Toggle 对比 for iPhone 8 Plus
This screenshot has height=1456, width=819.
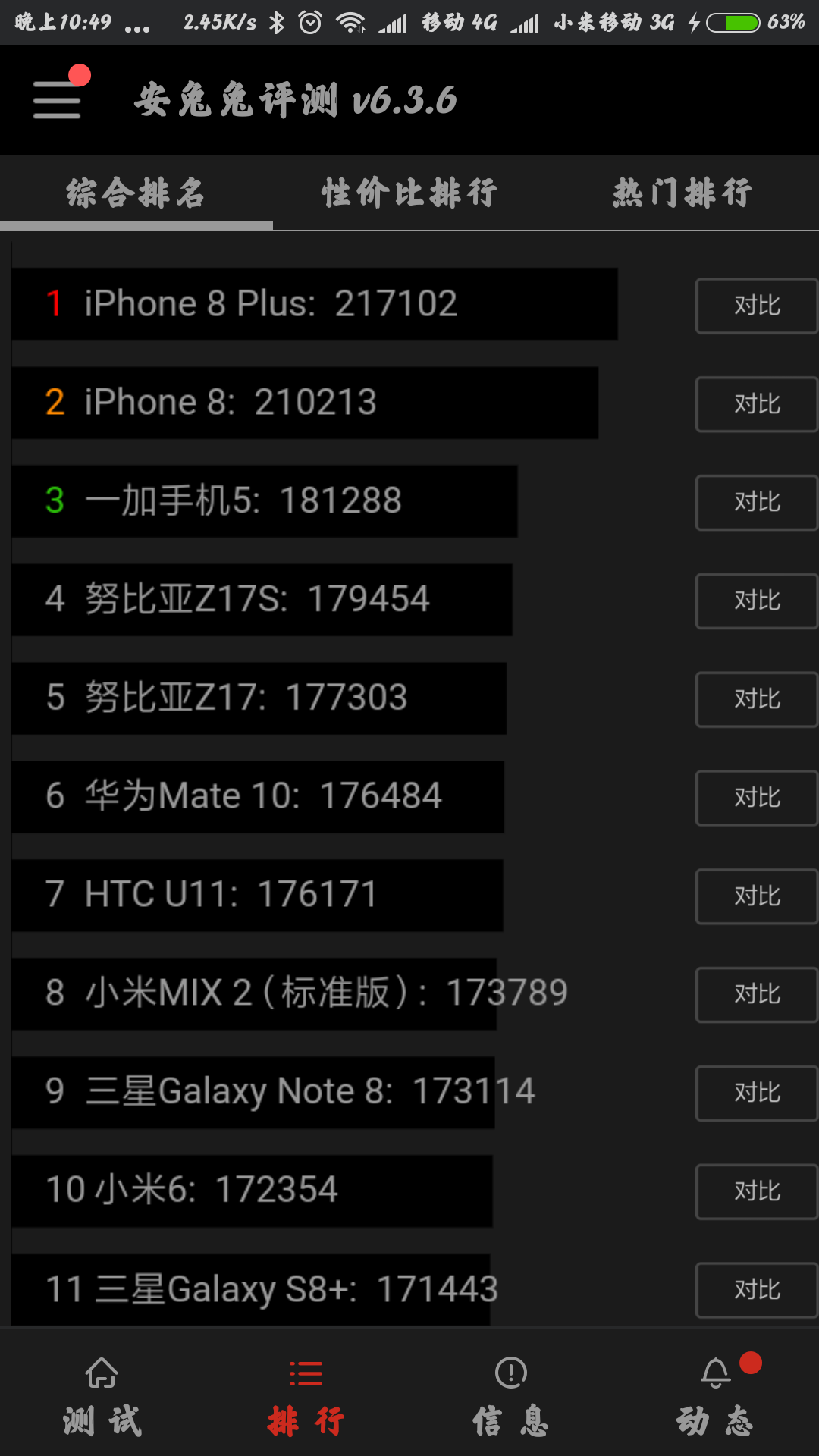click(756, 306)
